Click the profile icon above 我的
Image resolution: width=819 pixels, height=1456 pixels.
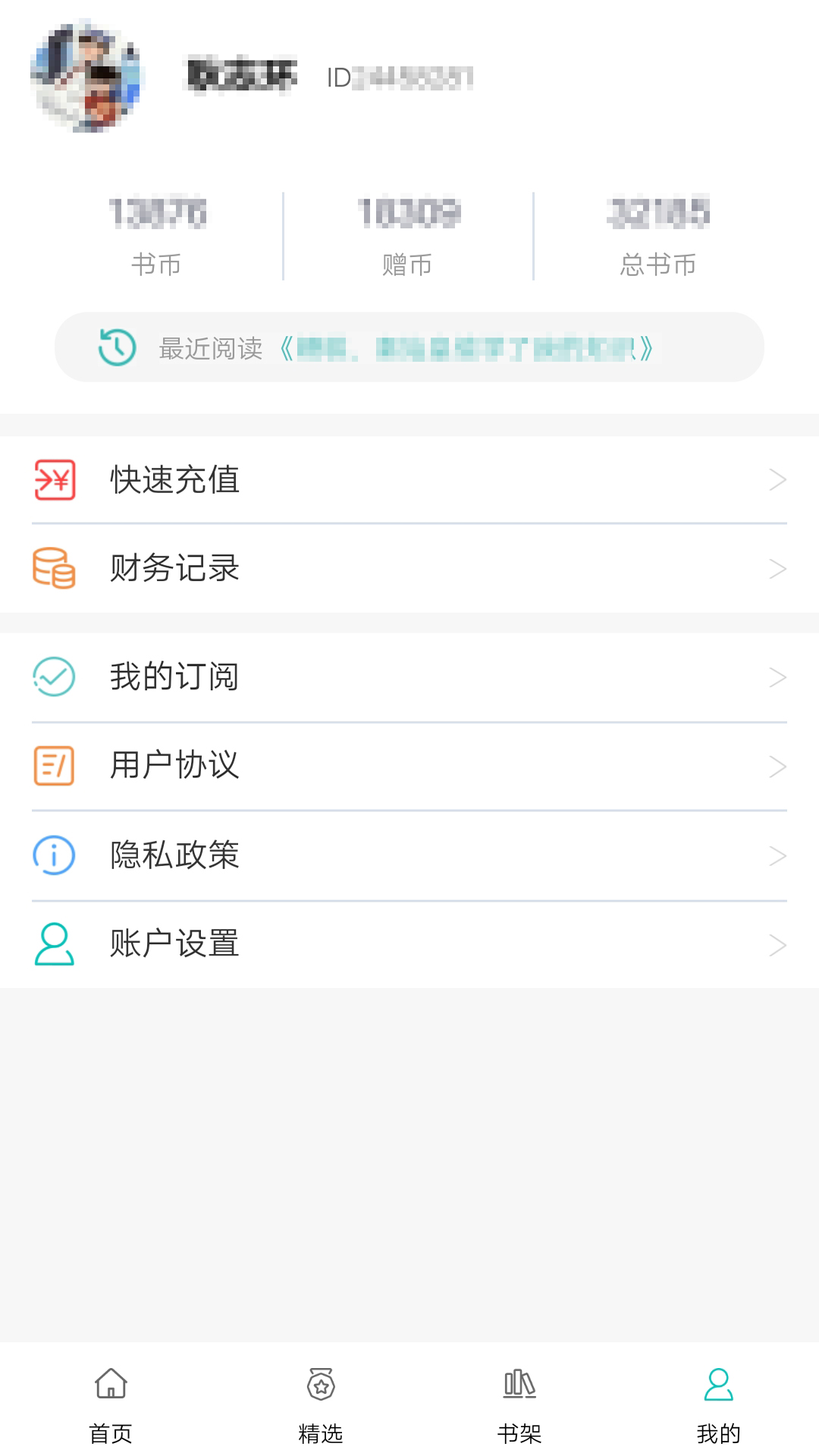719,1385
